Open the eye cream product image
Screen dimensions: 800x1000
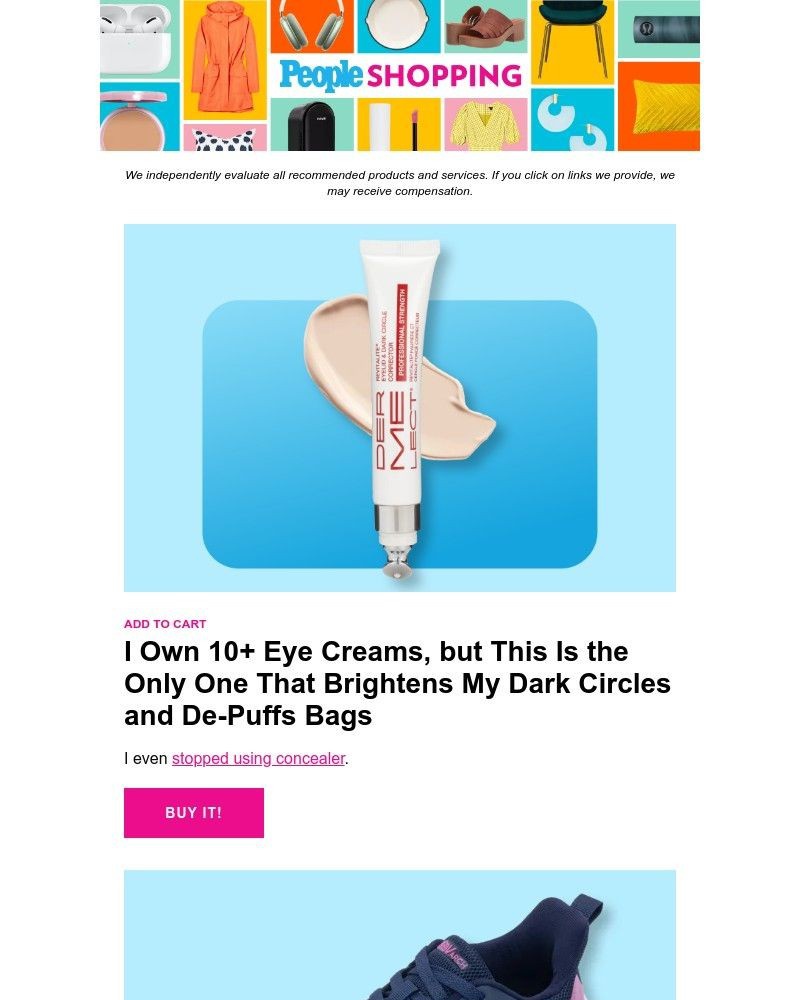click(x=400, y=408)
